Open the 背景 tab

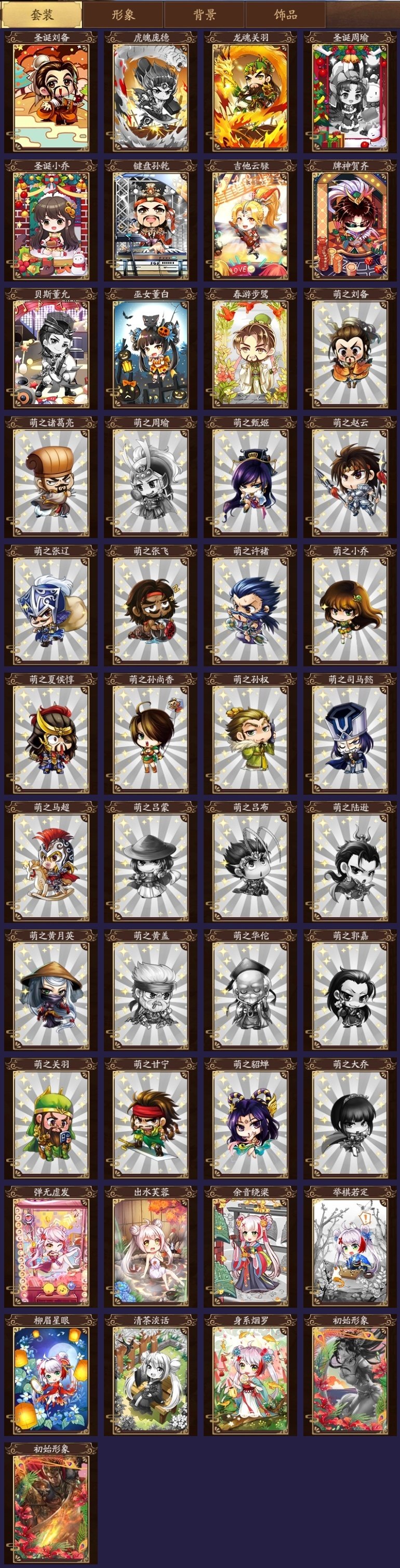coord(205,15)
